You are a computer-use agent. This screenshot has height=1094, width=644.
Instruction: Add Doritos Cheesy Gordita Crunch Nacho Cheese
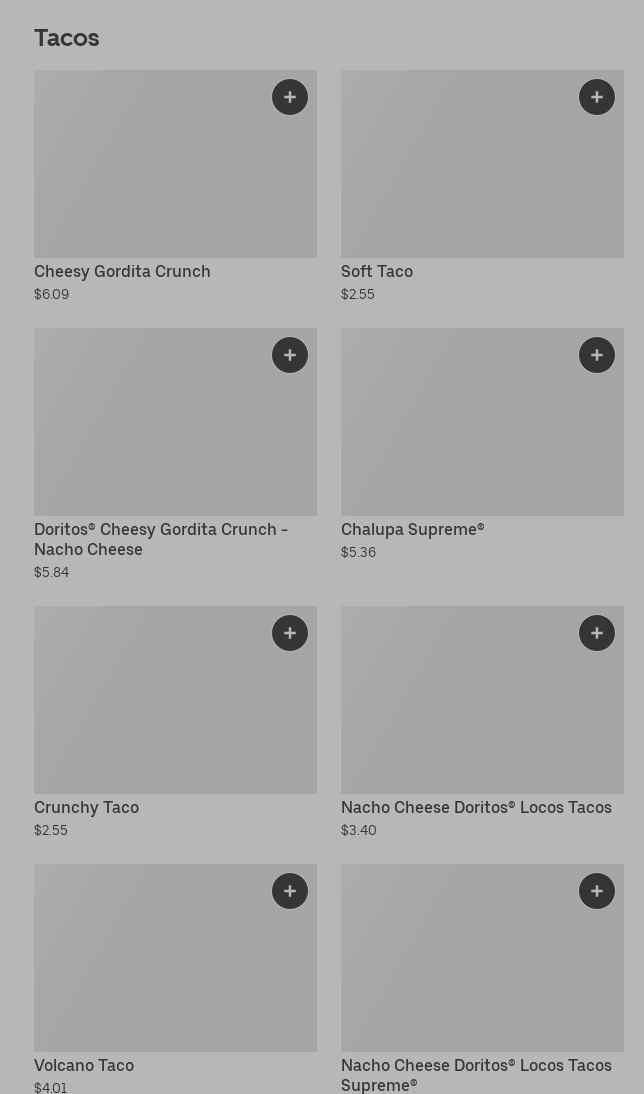click(290, 355)
